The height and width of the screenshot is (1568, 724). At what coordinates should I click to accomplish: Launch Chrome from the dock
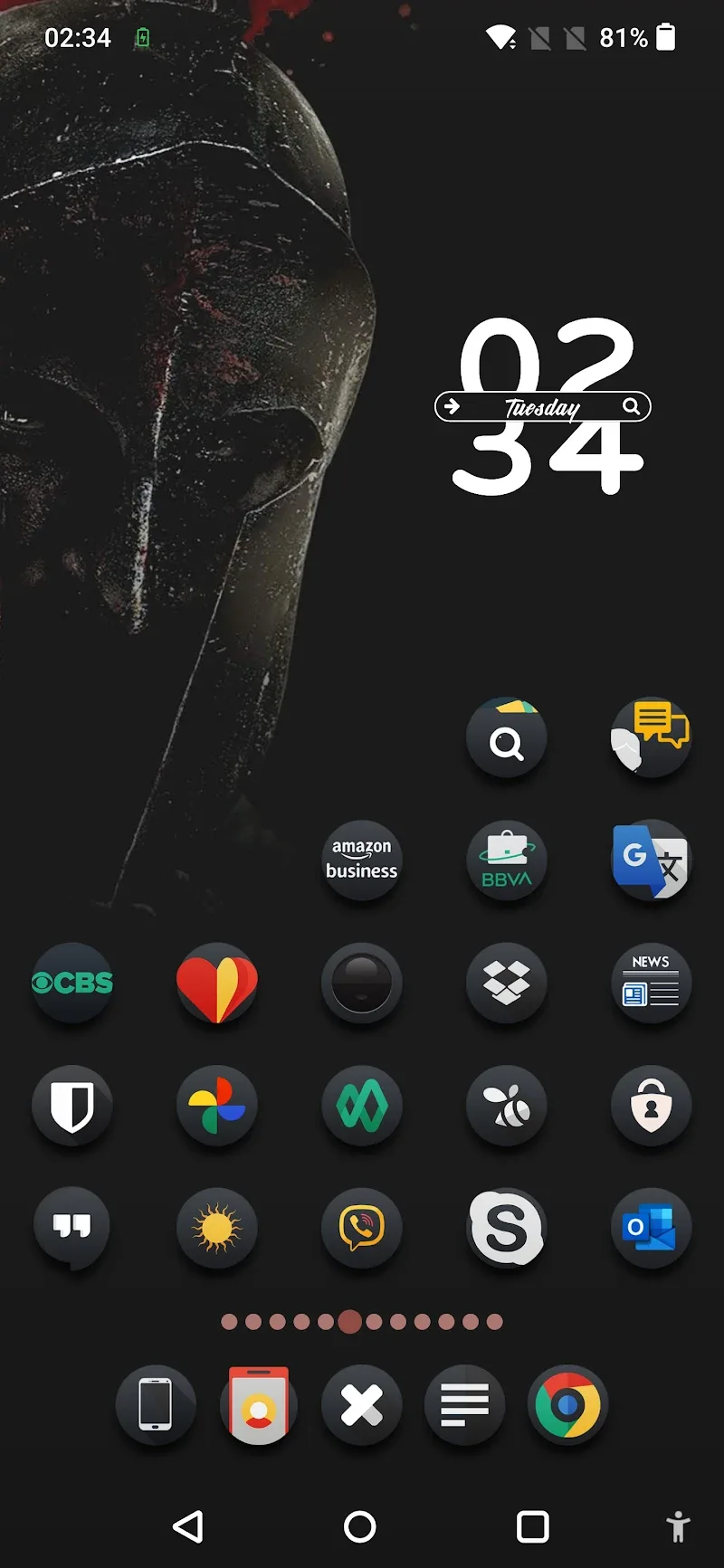(x=567, y=1405)
